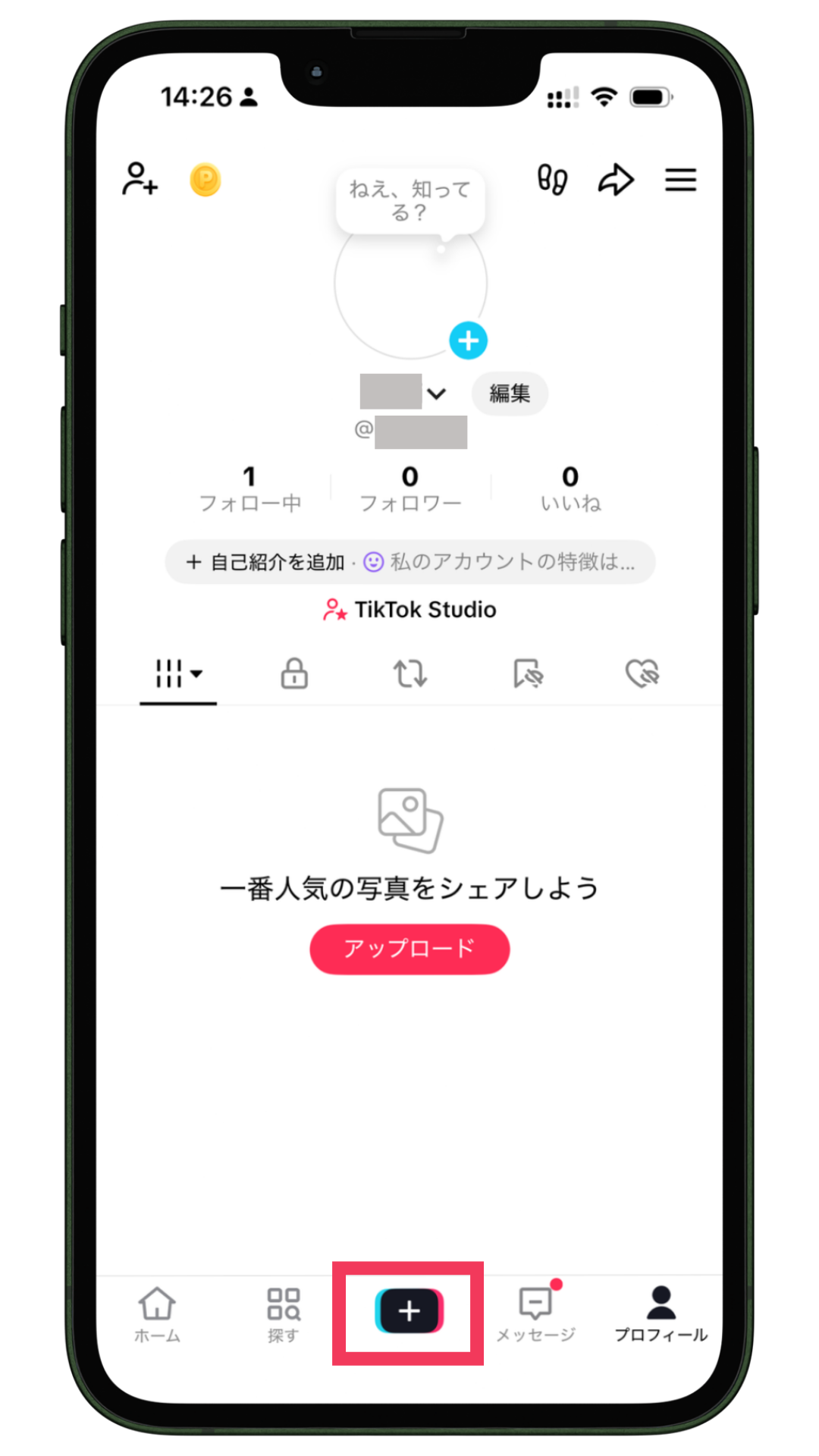Share the profile via arrow icon
This screenshot has height=1456, width=819.
616,180
